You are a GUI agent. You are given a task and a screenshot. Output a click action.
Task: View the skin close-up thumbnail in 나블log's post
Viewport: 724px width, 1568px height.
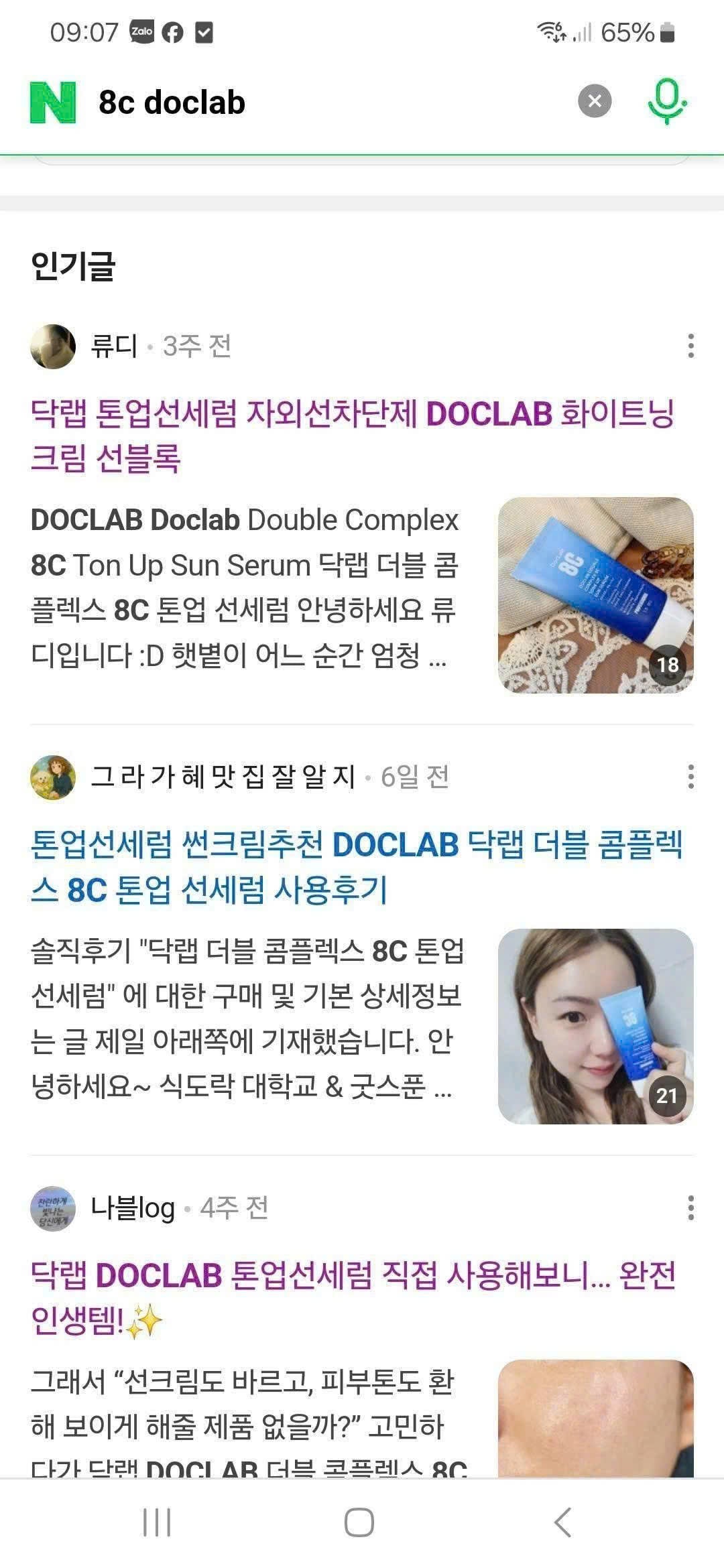point(595,1417)
